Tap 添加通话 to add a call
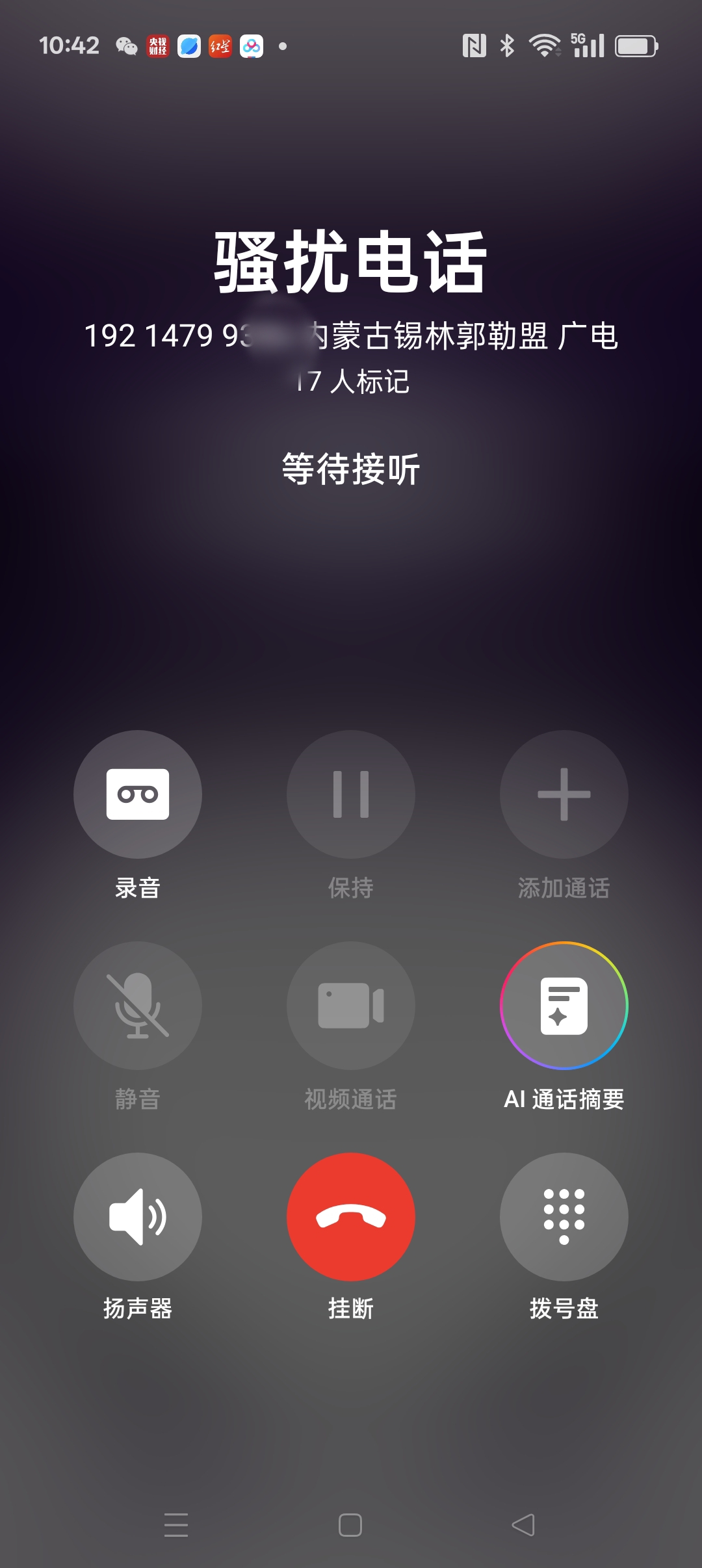Screen dimensions: 702x1568 [x=564, y=794]
